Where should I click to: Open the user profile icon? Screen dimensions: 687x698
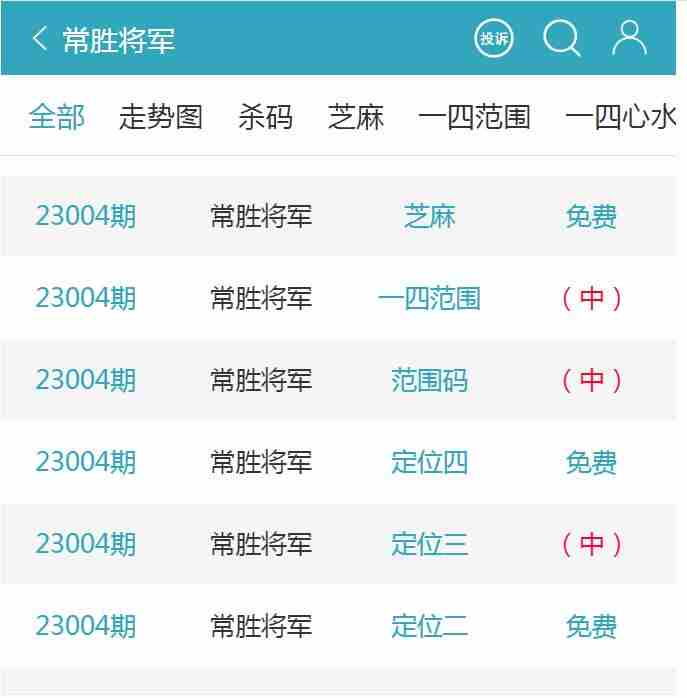(630, 38)
